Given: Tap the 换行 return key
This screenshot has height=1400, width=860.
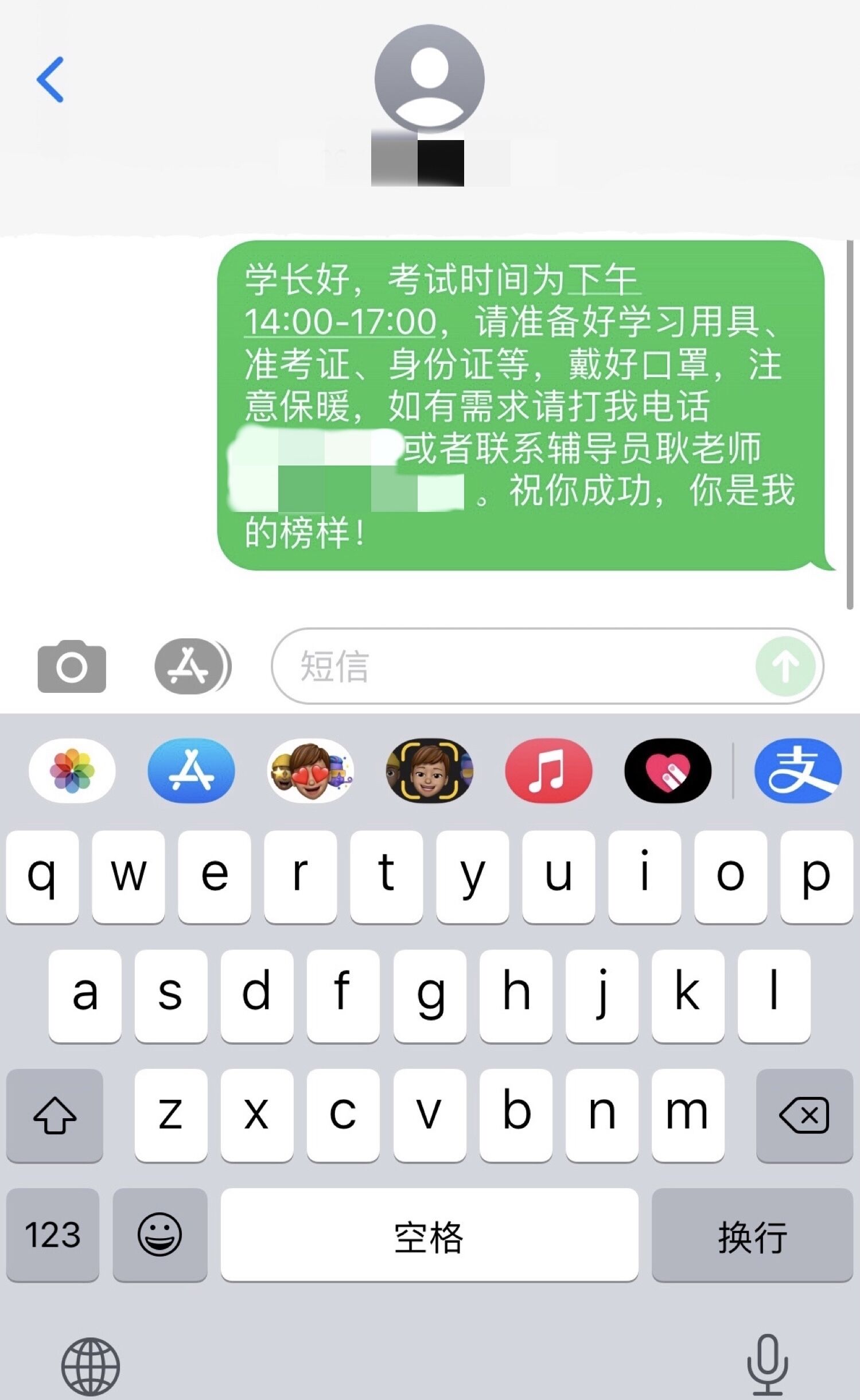Looking at the screenshot, I should pos(752,1235).
